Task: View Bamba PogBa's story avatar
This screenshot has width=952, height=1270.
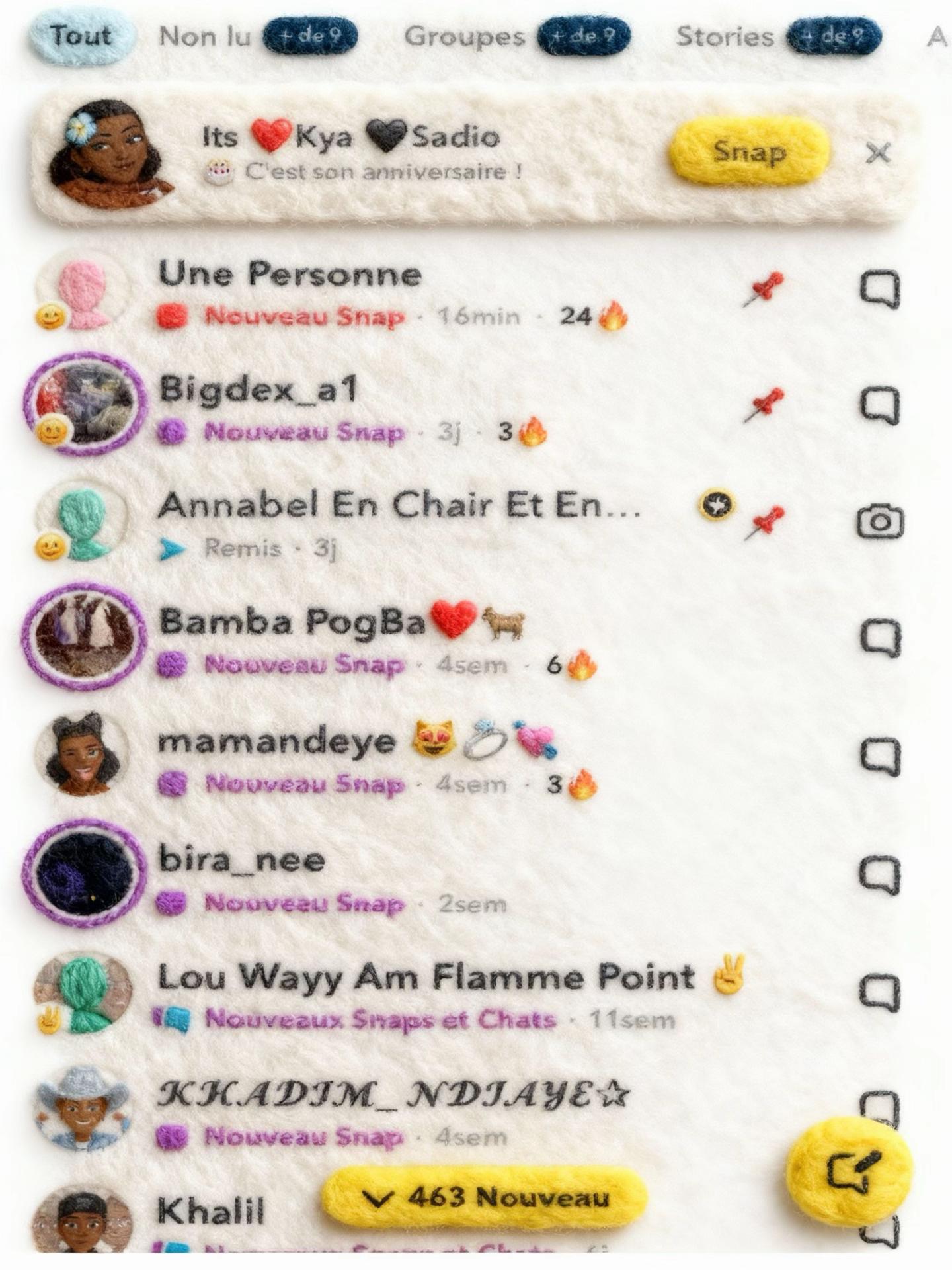Action: click(x=84, y=638)
